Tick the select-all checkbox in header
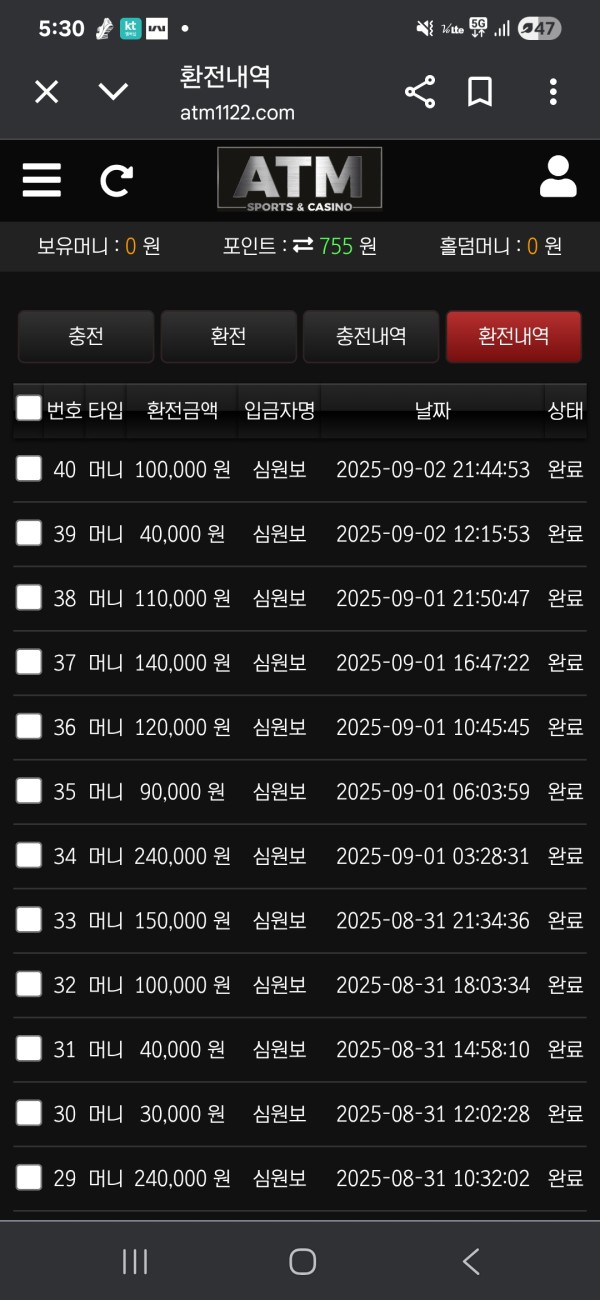The width and height of the screenshot is (600, 1300). click(29, 408)
